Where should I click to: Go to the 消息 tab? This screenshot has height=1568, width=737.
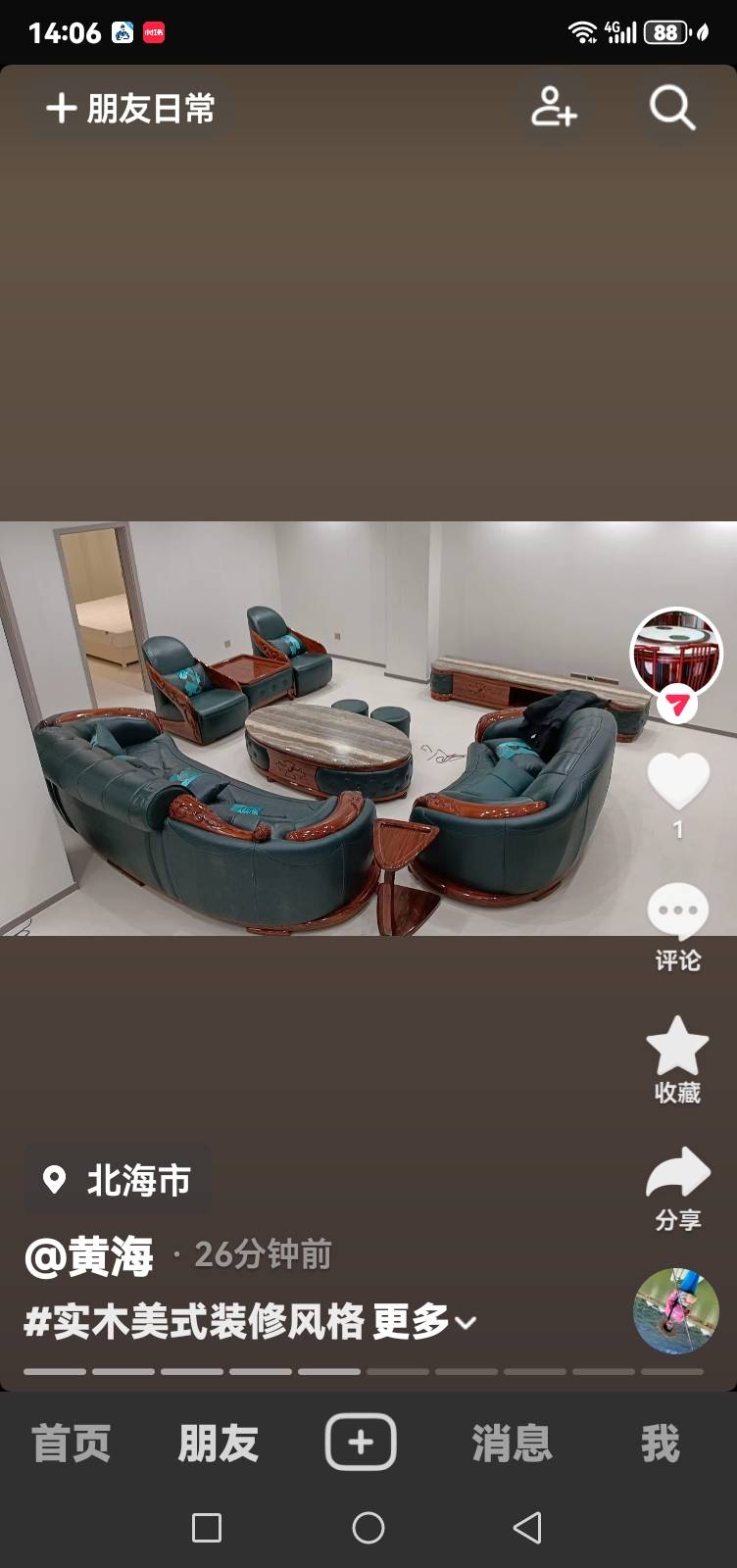click(x=512, y=1444)
